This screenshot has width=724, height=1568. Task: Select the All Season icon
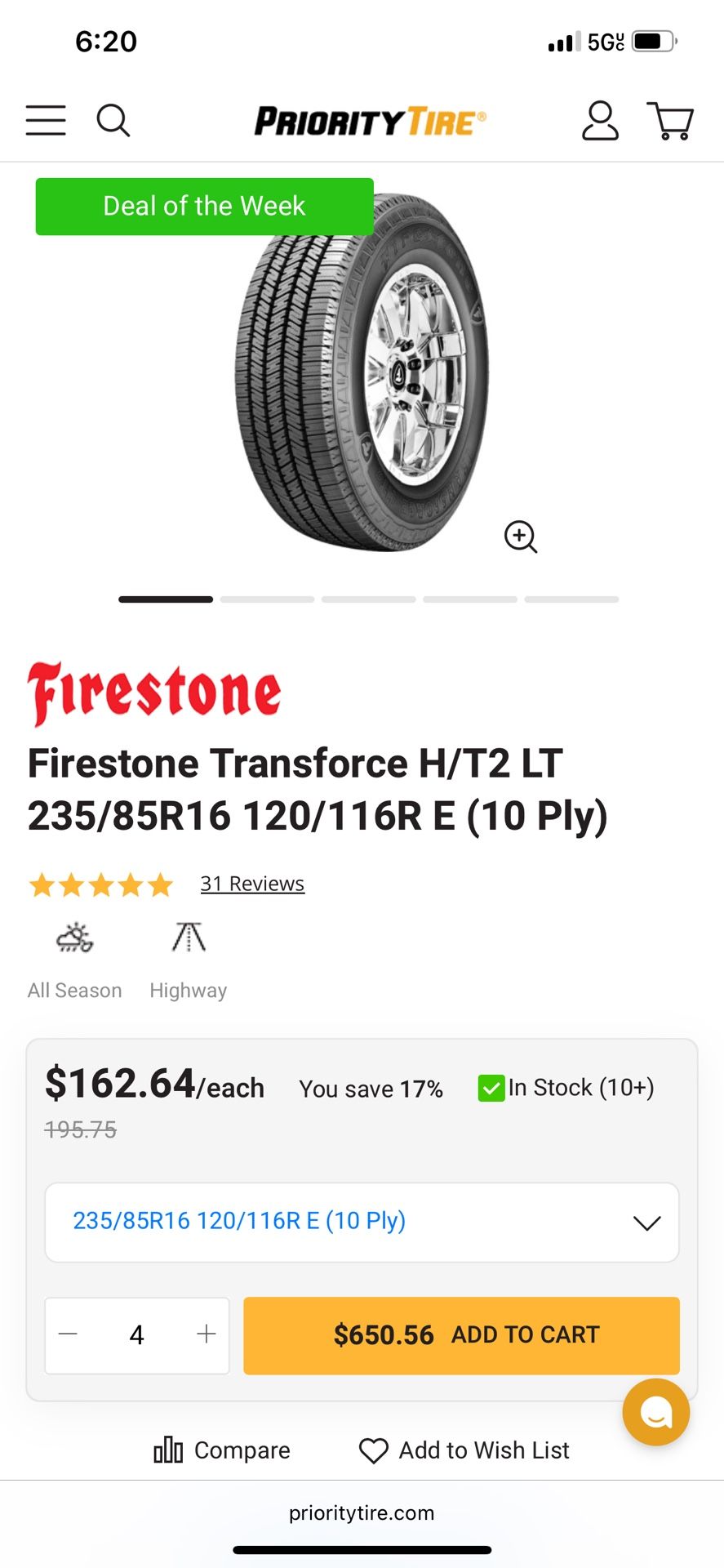(x=73, y=938)
